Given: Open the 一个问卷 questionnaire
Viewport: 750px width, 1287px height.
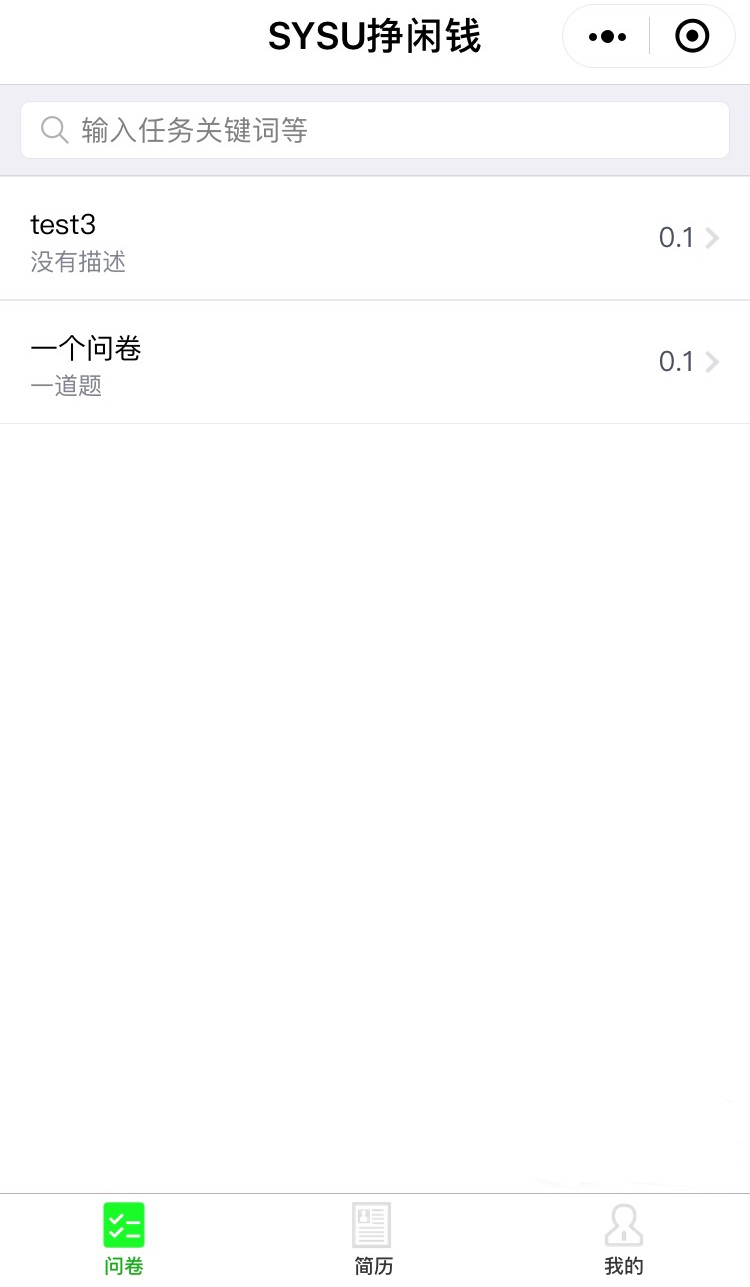Looking at the screenshot, I should 375,362.
